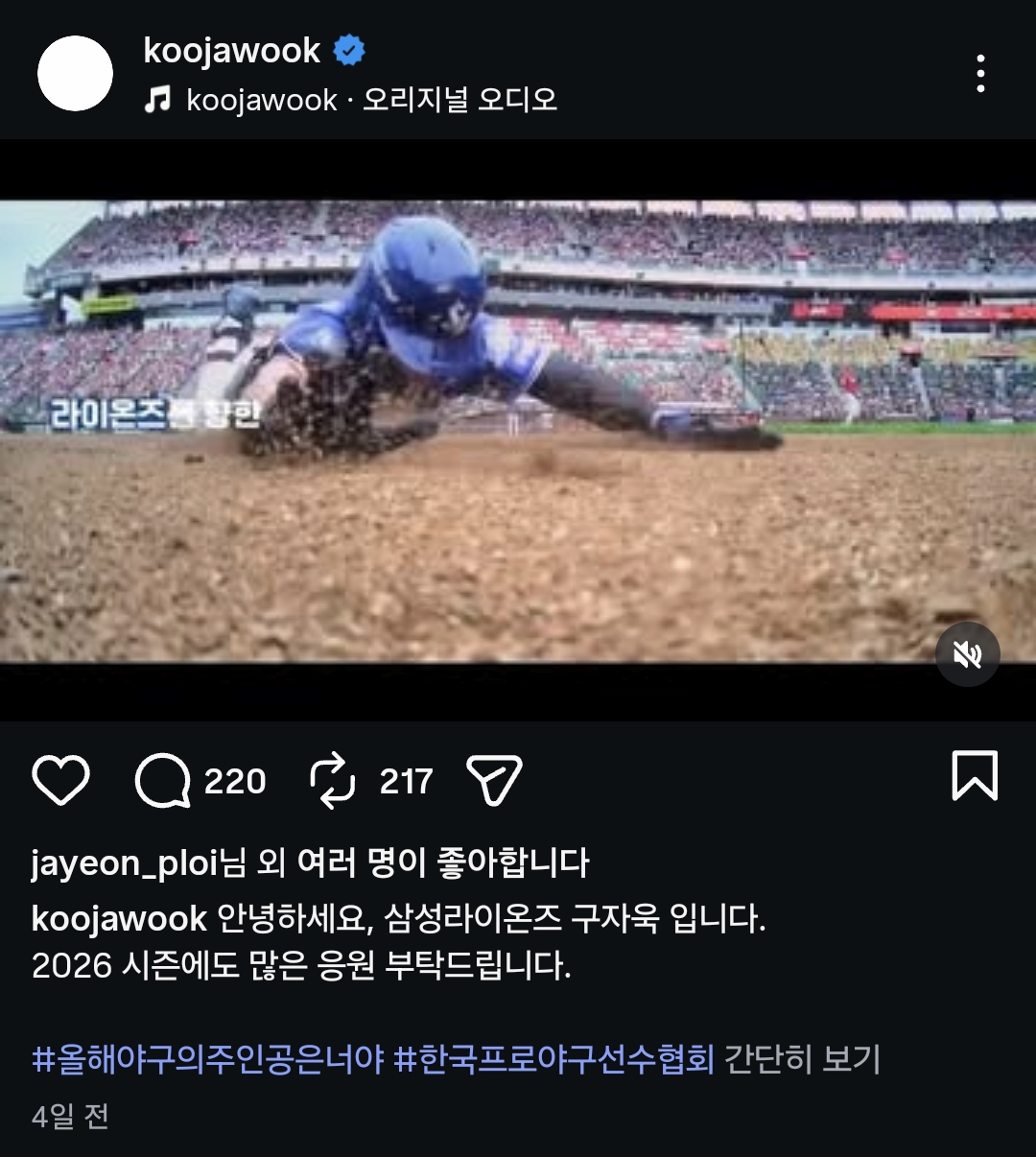Open the koojawook username at the top

(x=231, y=50)
